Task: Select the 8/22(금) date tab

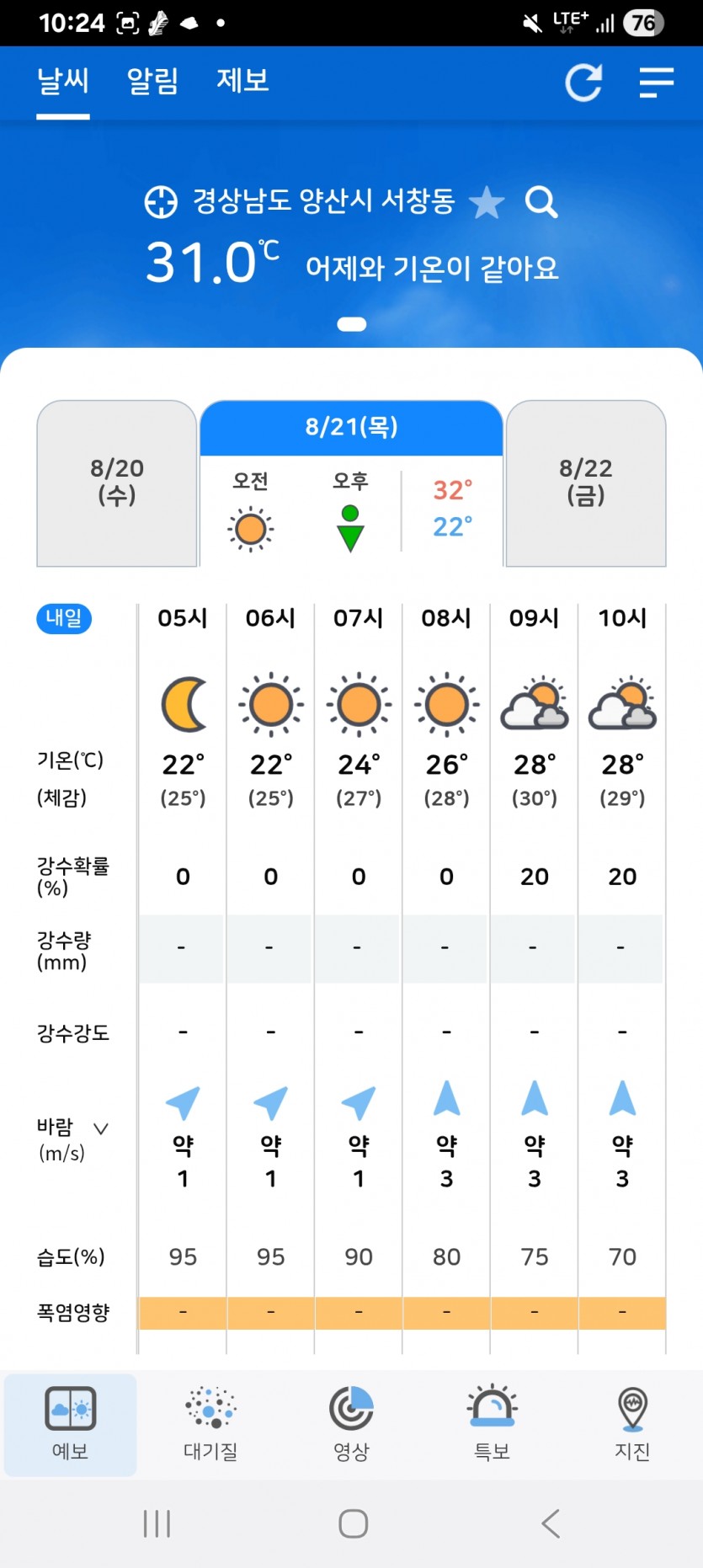Action: (586, 483)
